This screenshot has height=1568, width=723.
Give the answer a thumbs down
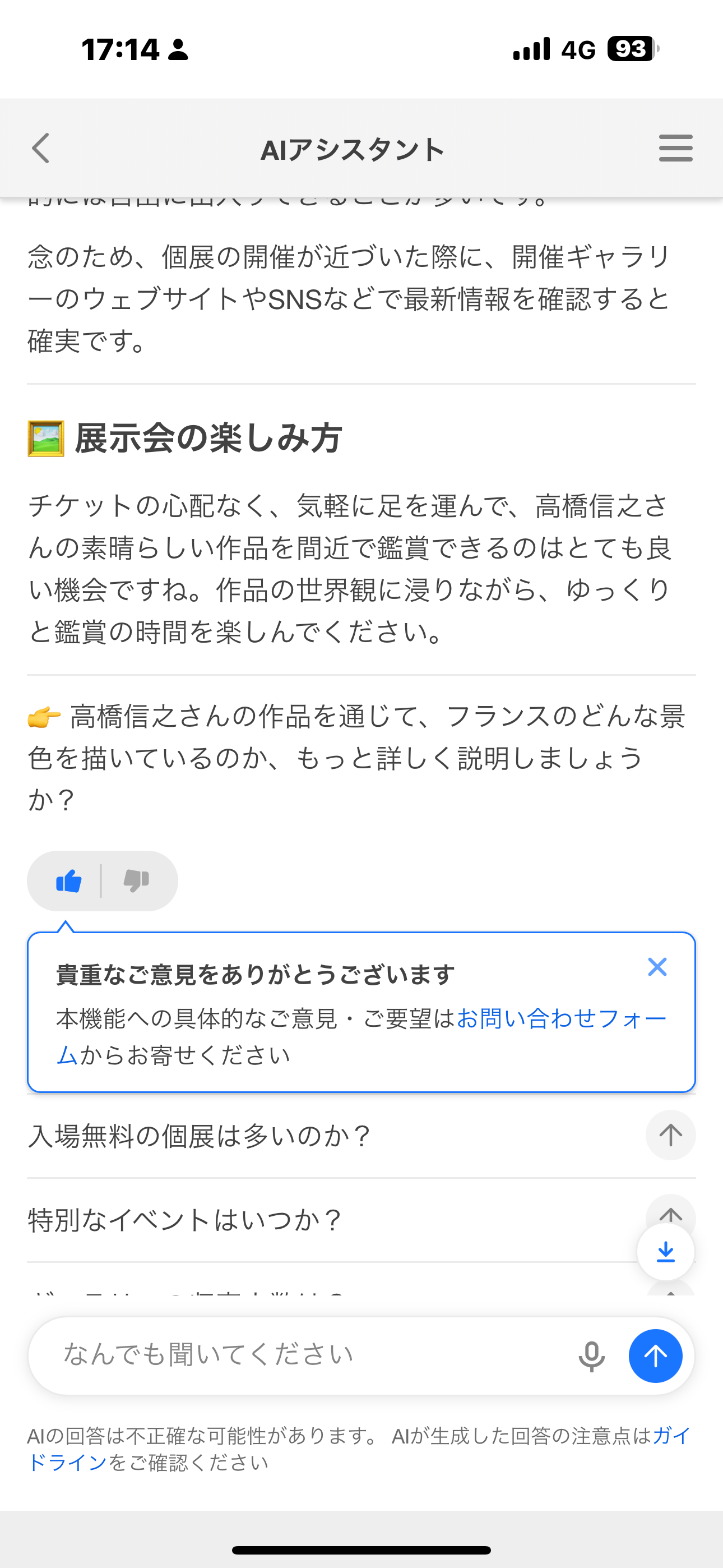coord(136,881)
